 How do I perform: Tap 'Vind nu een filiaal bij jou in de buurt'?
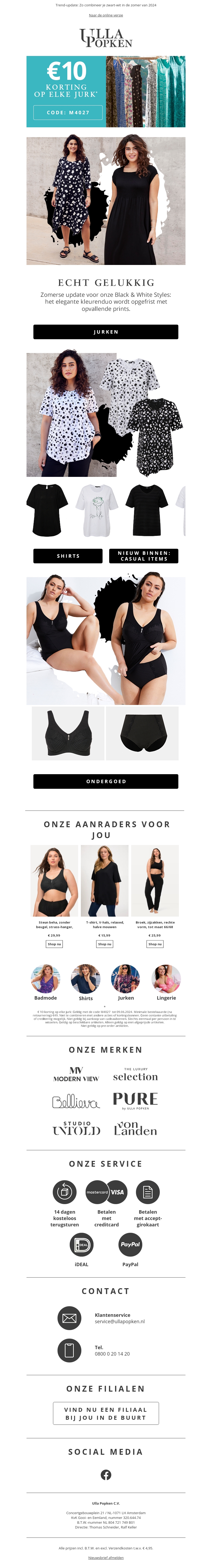[106, 1413]
